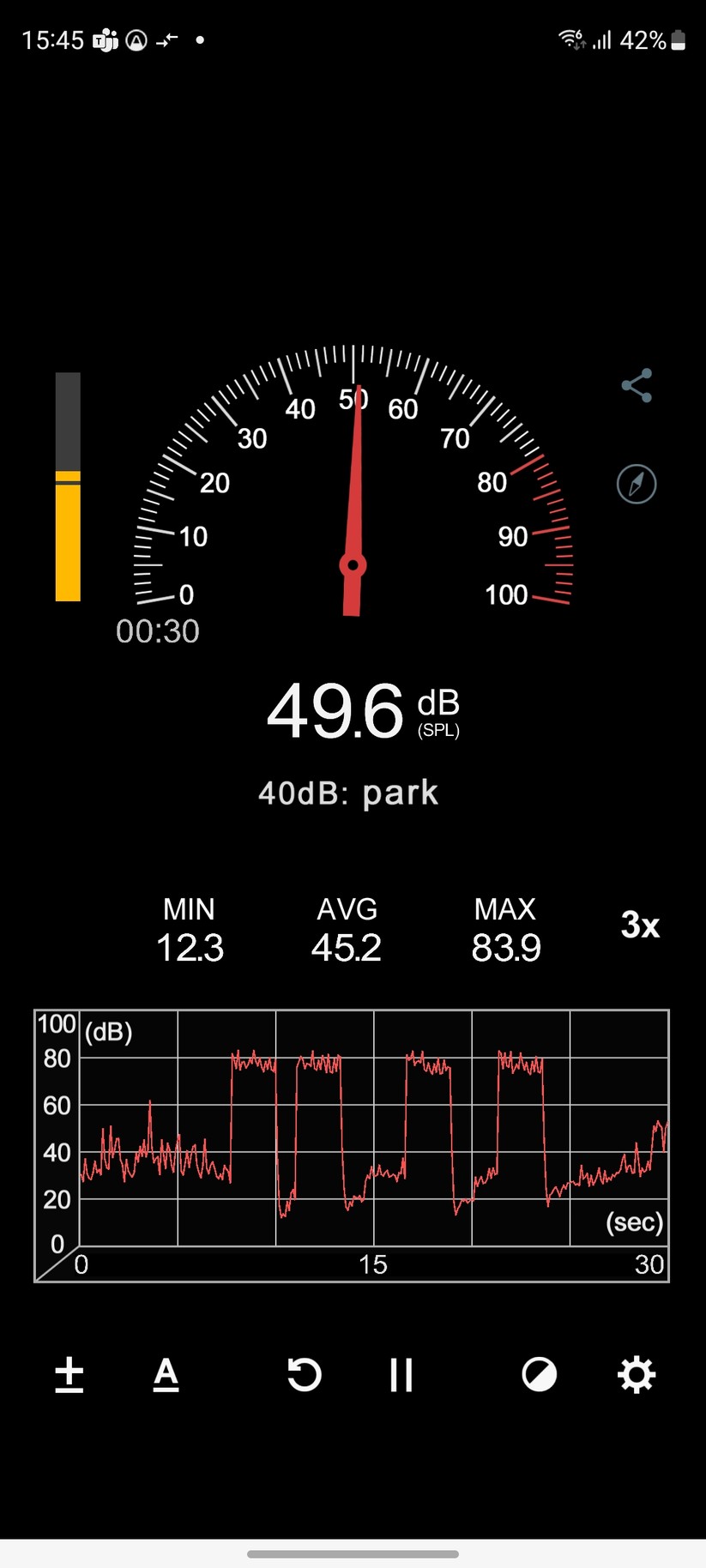Switch the display contrast theme
The image size is (706, 1568).
pos(540,1375)
